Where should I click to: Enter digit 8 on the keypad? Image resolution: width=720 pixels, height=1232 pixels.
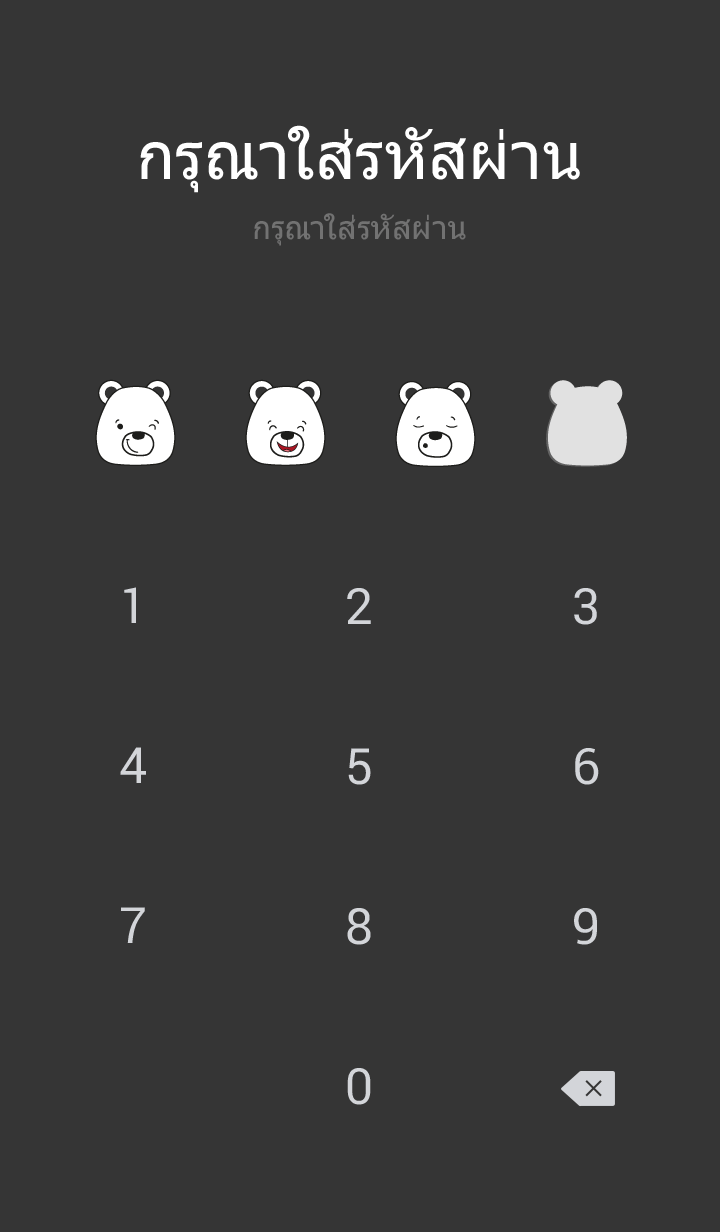click(x=359, y=927)
